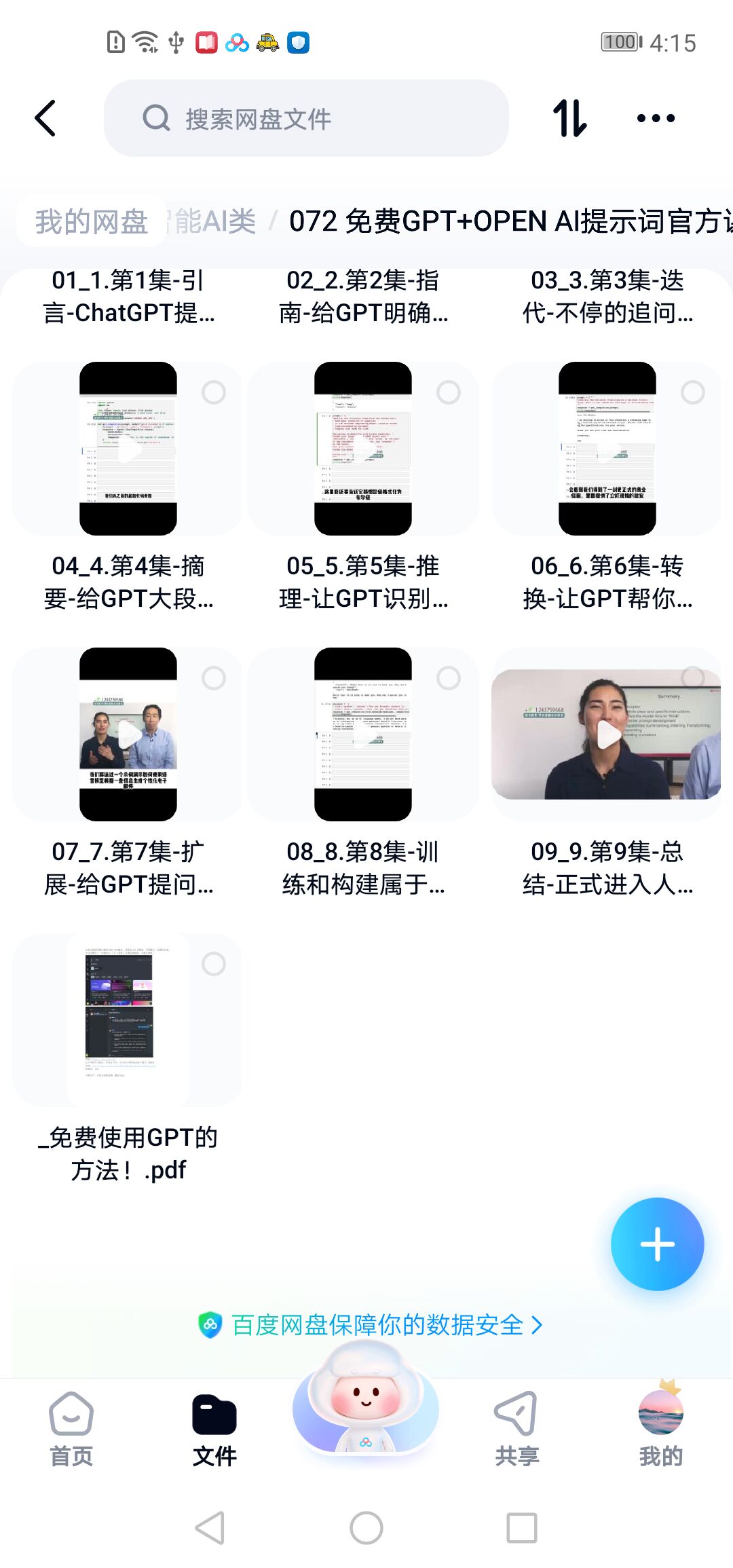733x1568 pixels.
Task: Tap the system home button
Action: click(x=366, y=1529)
